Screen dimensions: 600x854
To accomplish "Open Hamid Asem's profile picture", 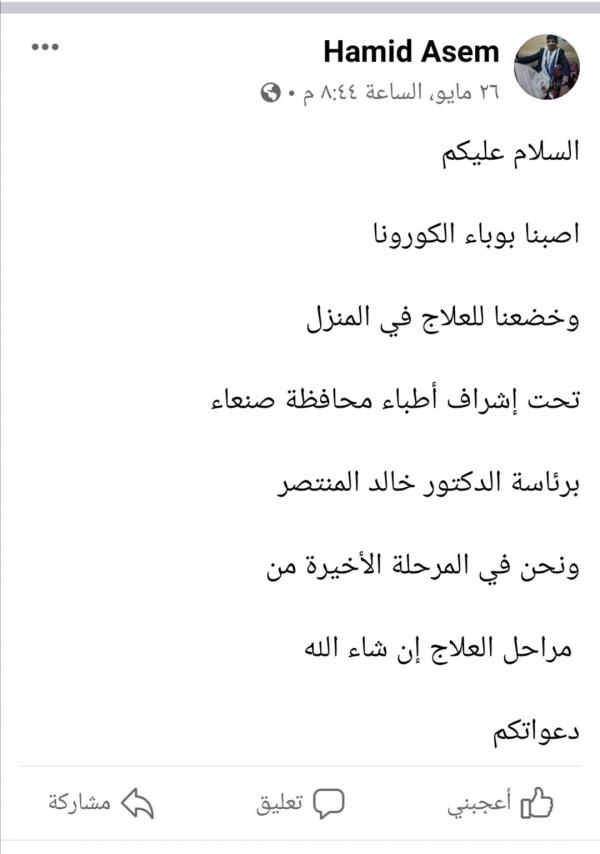I will pos(547,68).
